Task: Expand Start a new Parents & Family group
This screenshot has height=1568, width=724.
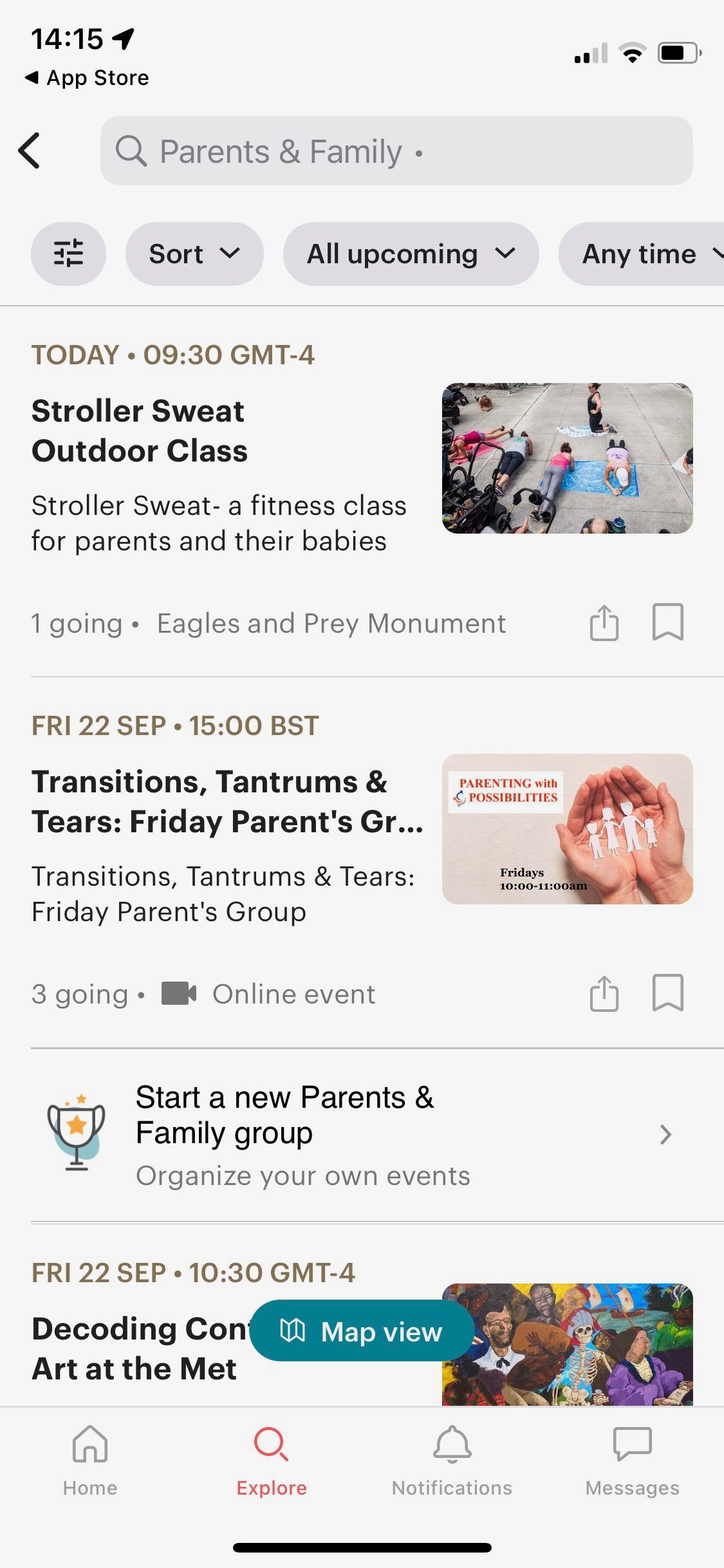Action: pyautogui.click(x=665, y=1134)
